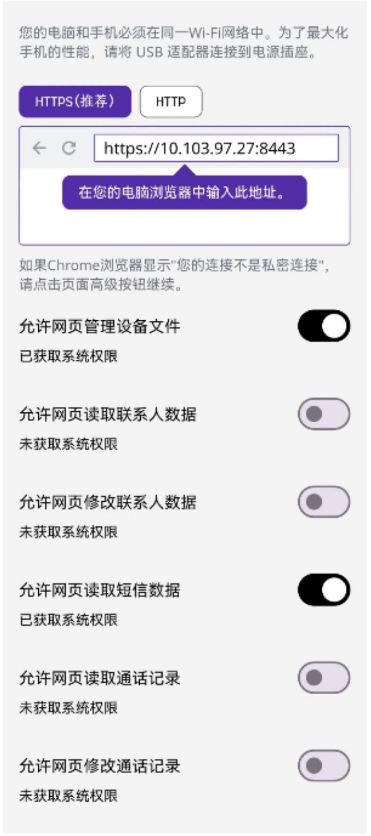
Task: Select the HTTPS(推荐) option
Action: point(75,102)
